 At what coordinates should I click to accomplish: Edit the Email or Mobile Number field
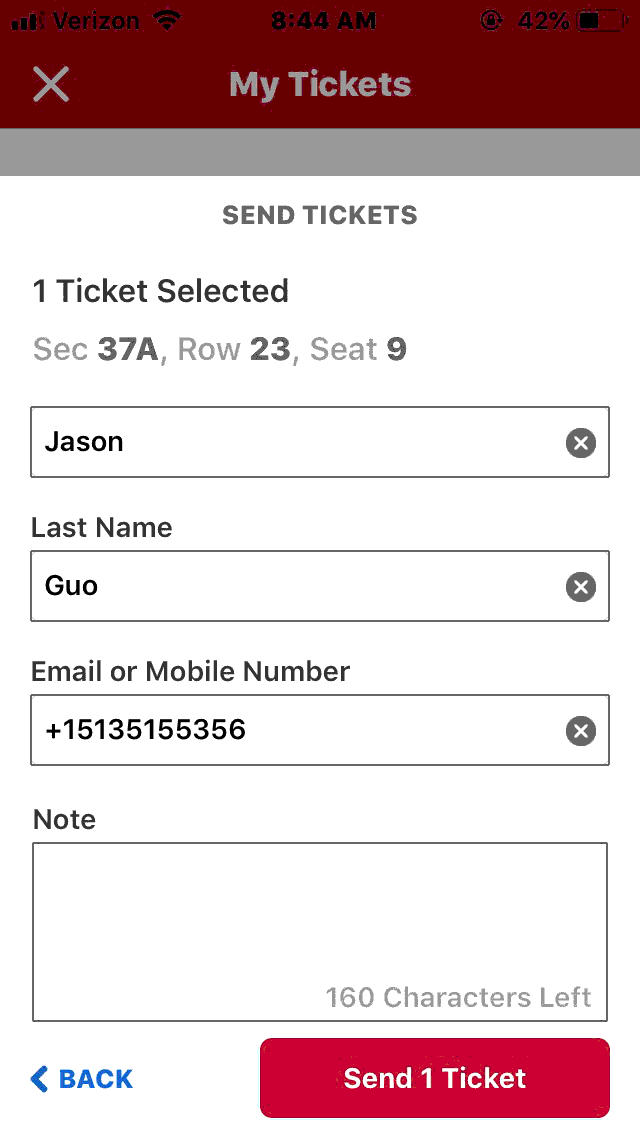point(320,730)
